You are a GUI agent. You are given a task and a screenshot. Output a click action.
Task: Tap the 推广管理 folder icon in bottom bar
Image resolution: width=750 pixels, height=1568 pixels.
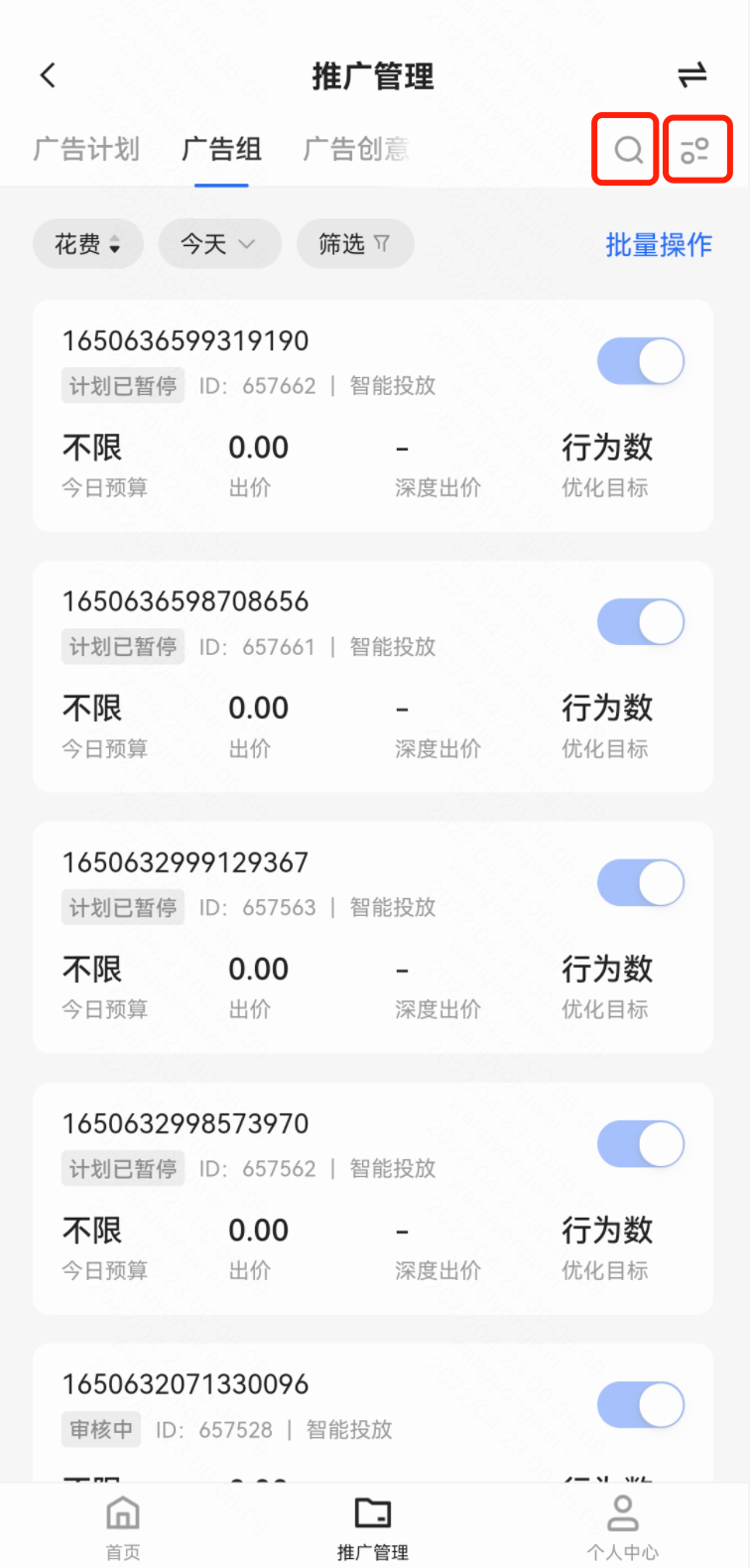[371, 1513]
